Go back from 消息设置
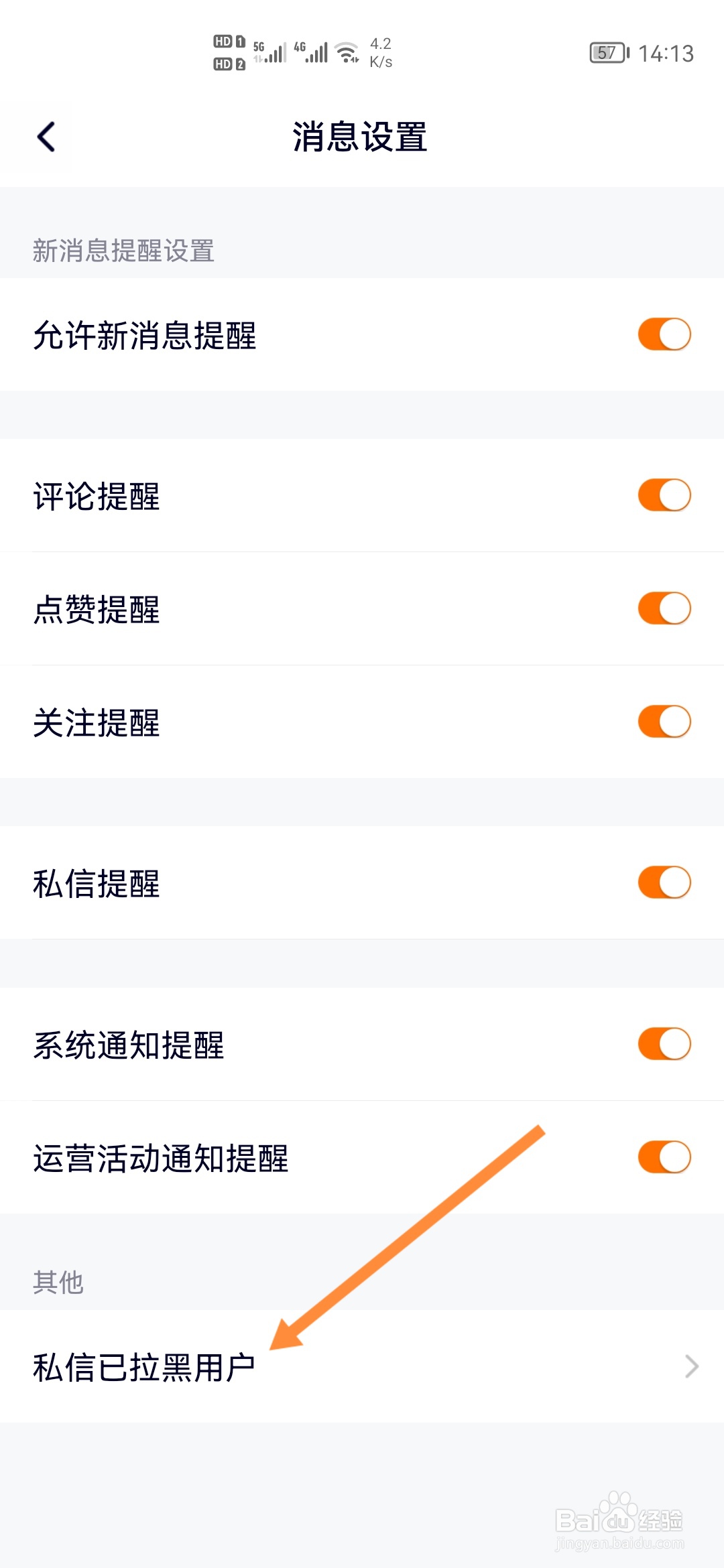 (46, 137)
